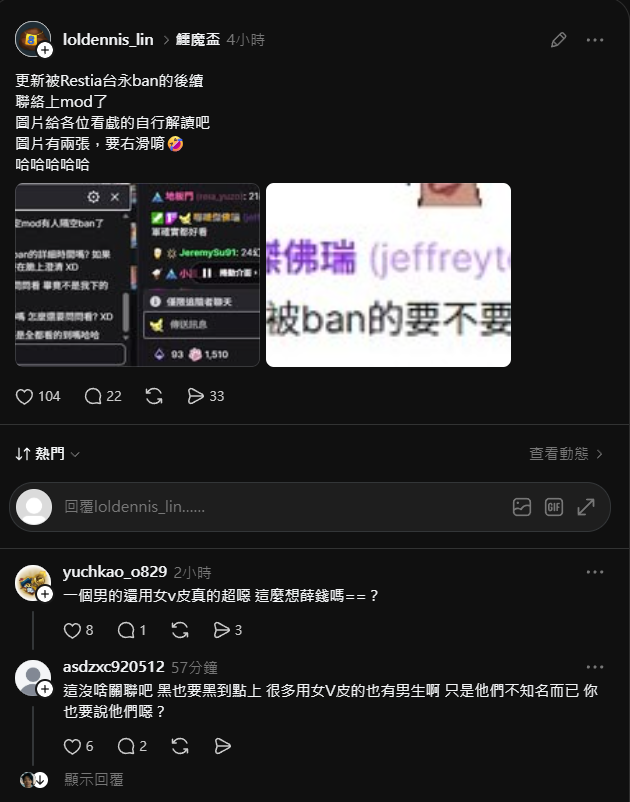
Task: Open the 鯉魔盃 topic link
Action: (x=197, y=40)
